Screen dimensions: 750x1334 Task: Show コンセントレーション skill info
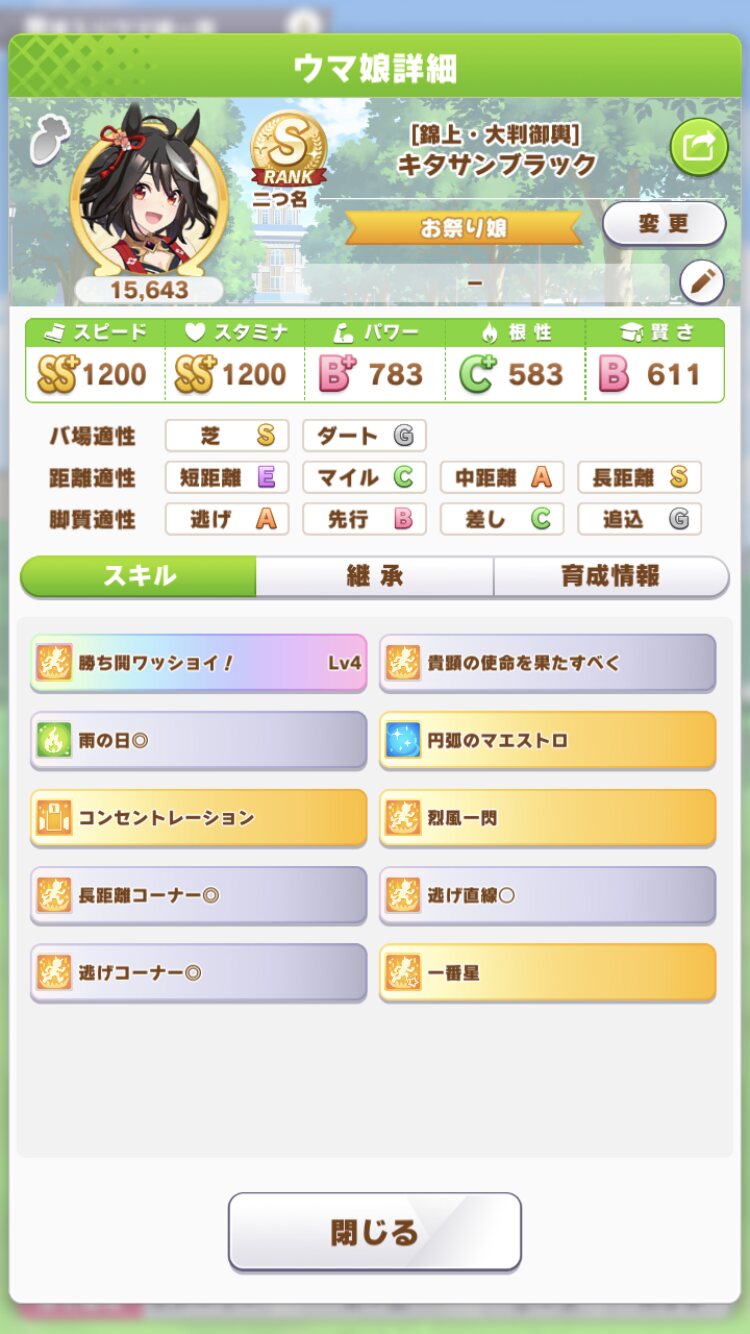(198, 817)
